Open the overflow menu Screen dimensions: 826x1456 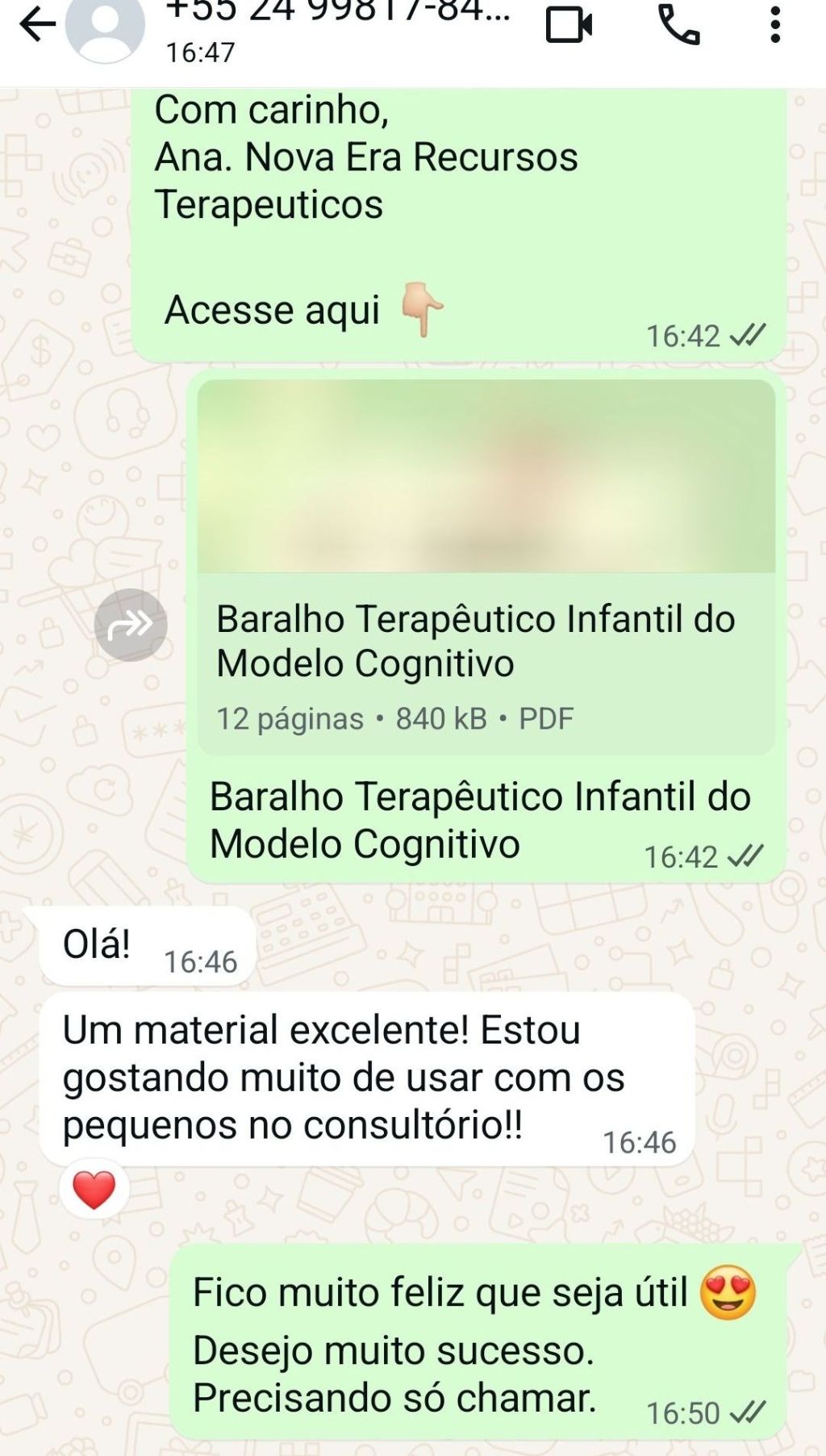(775, 24)
